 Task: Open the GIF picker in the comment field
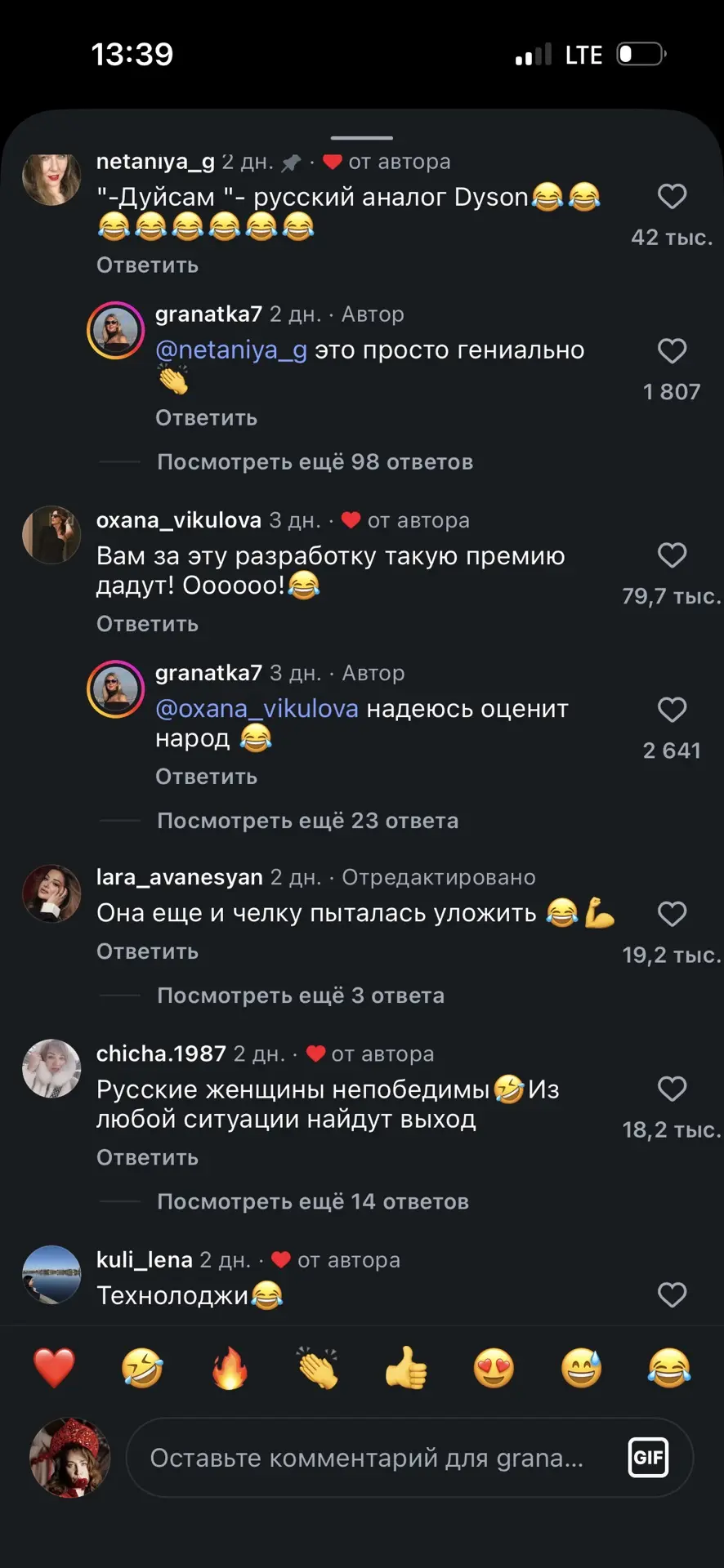tap(648, 1458)
